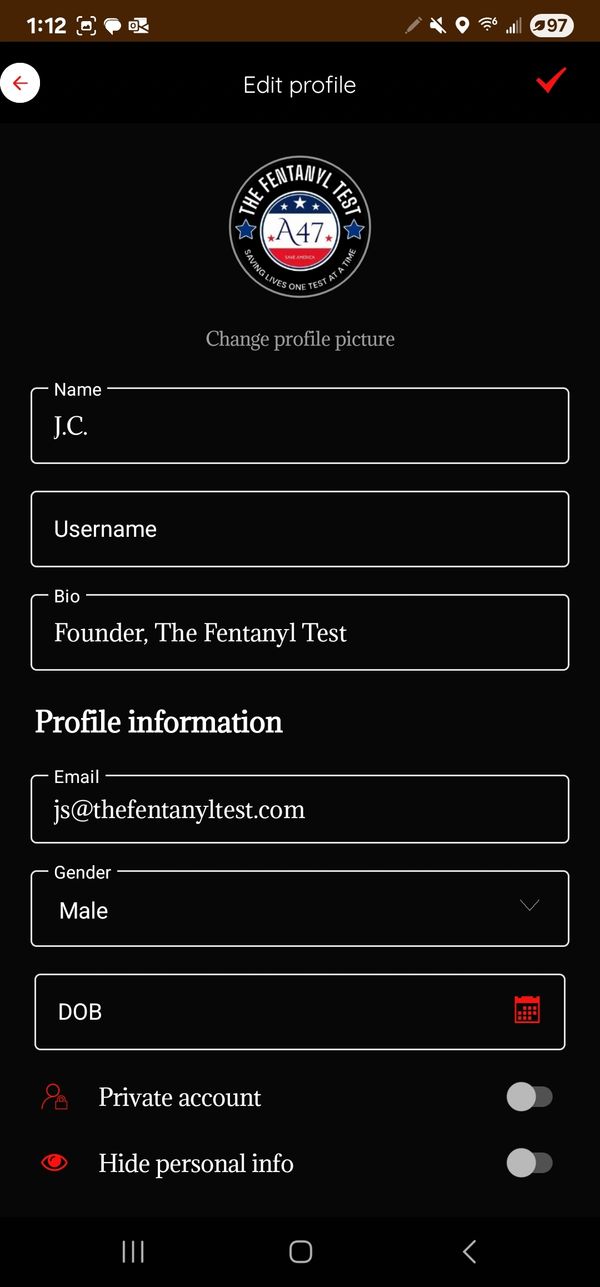Go to the phone's home screen
600x1287 pixels.
(300, 1251)
